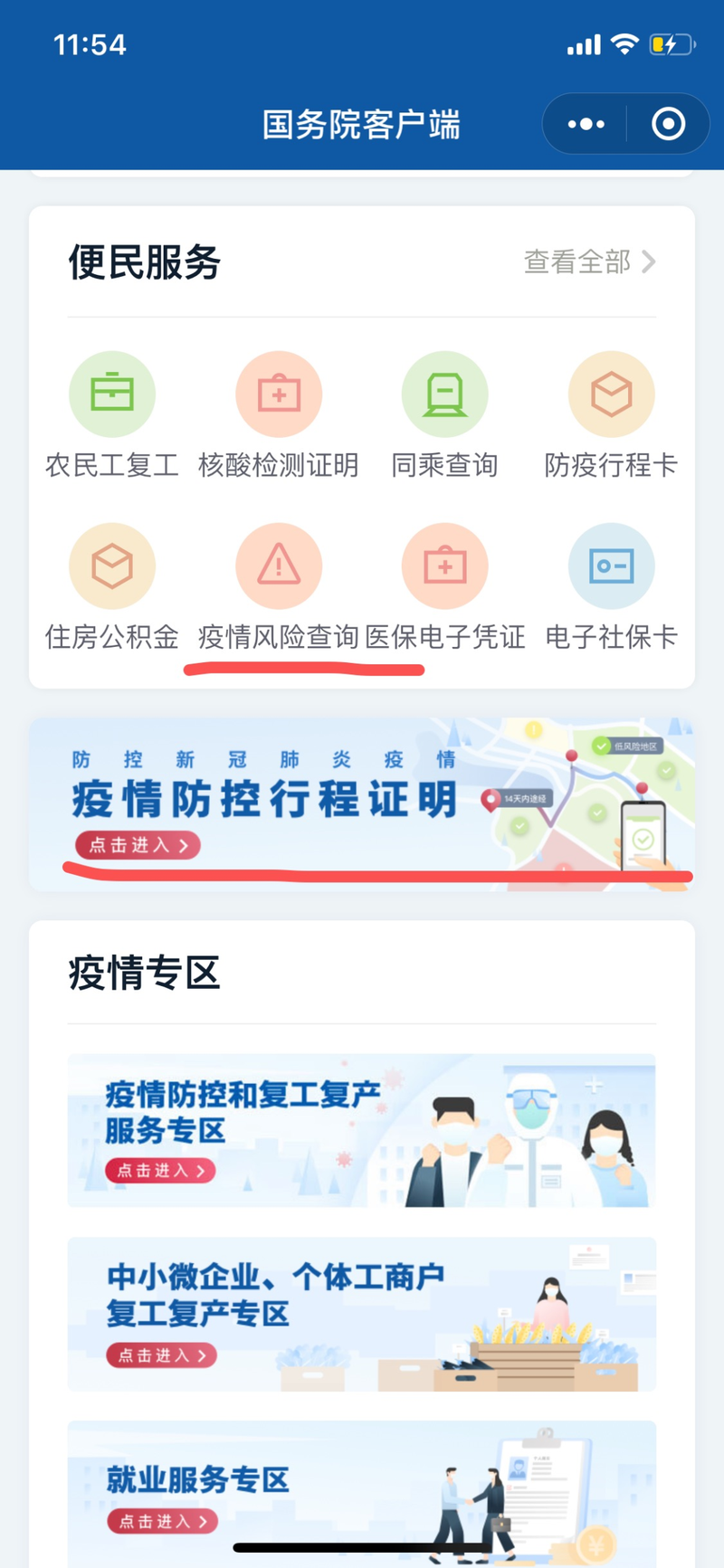Screen dimensions: 724x1568
Task: Select the 核酸检测证明 icon
Action: coord(279,394)
